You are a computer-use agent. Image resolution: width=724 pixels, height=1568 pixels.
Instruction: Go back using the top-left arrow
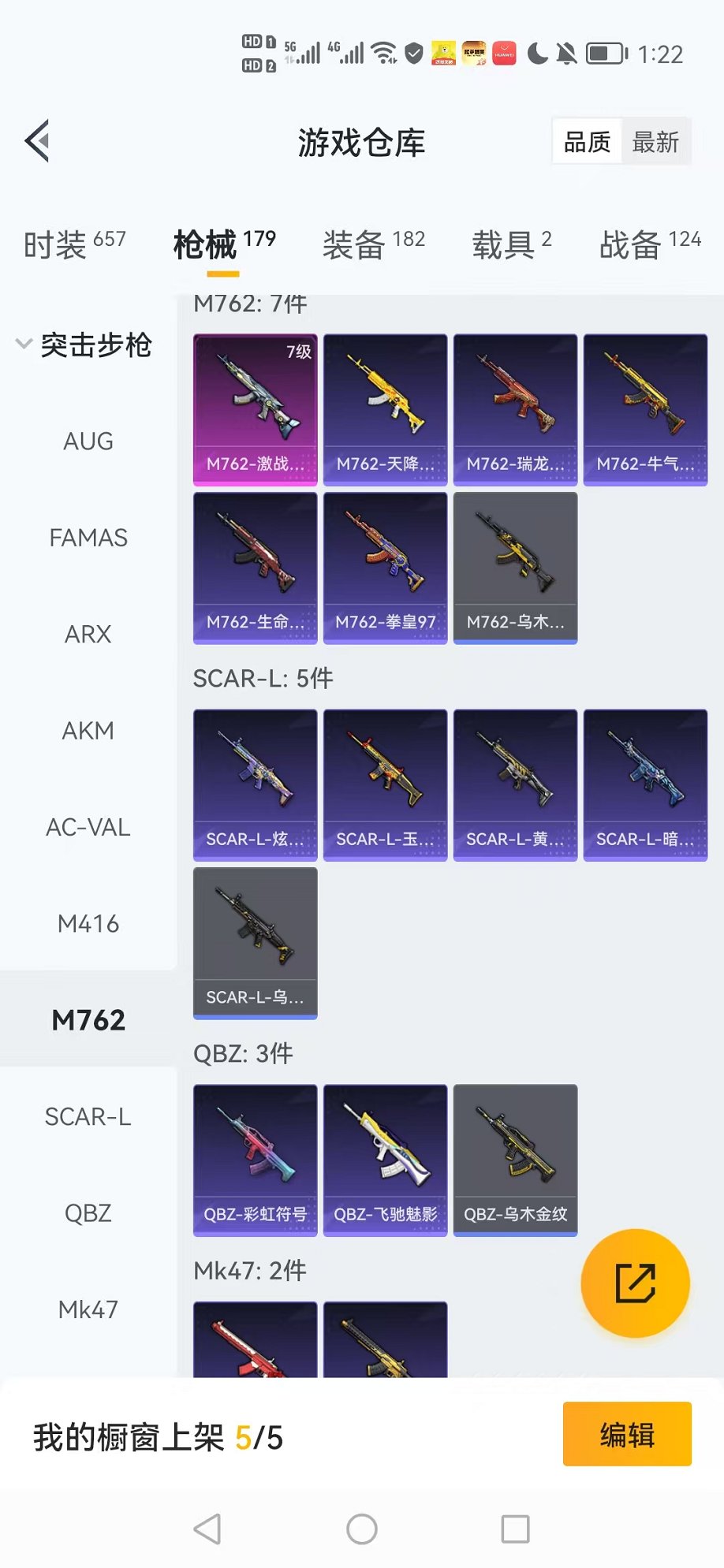click(x=37, y=142)
